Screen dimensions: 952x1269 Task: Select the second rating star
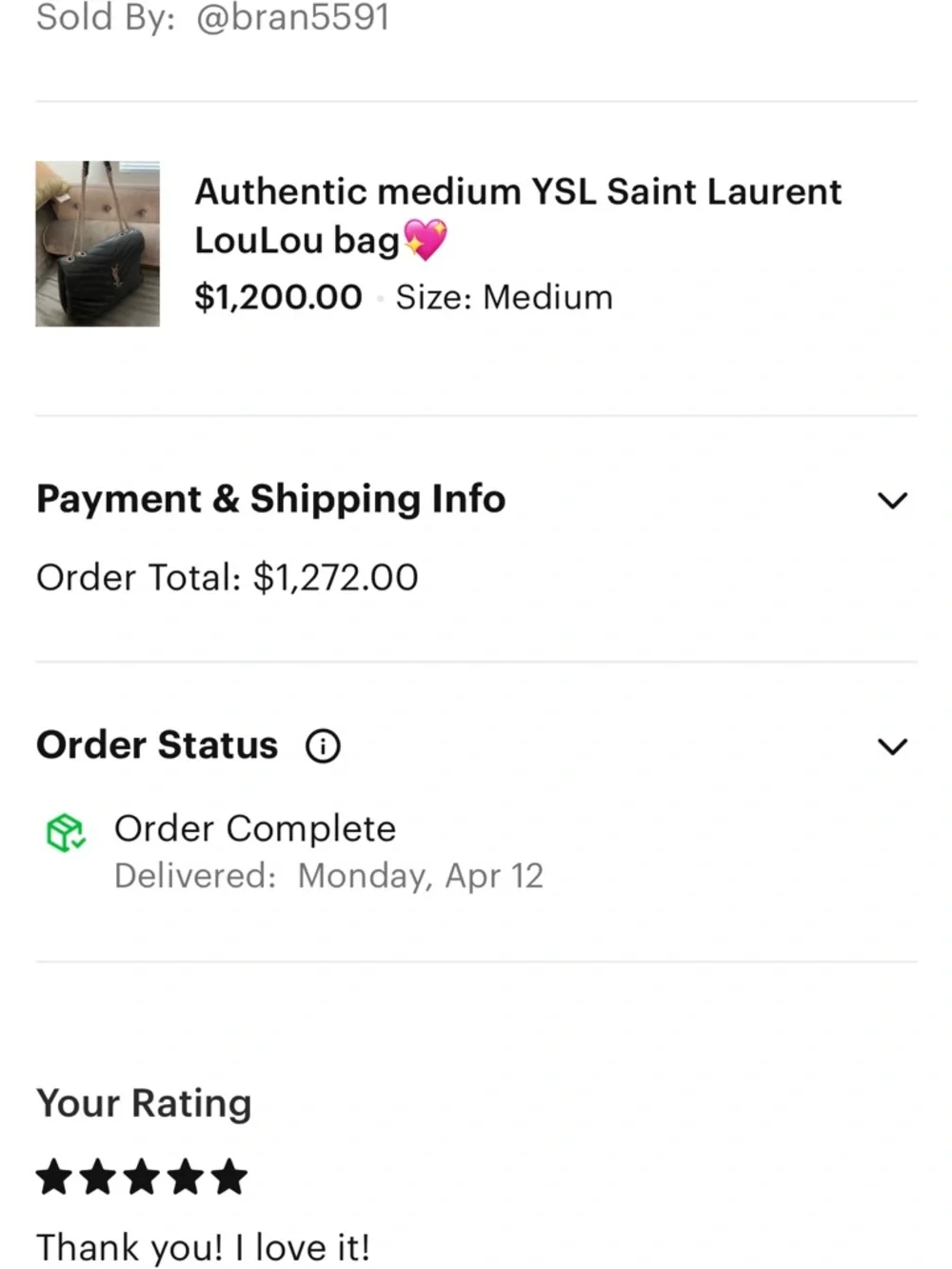[98, 1176]
